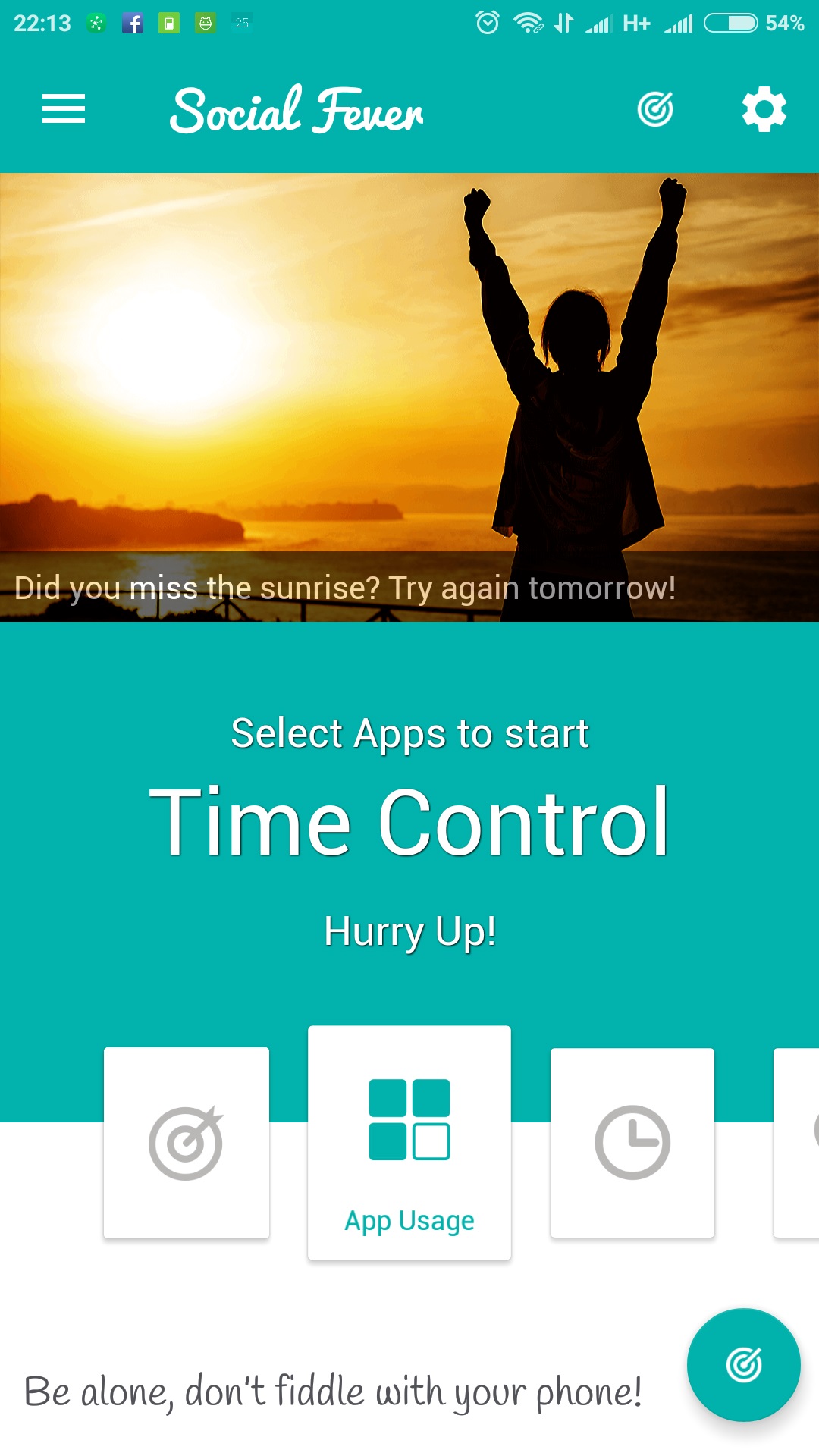The width and height of the screenshot is (819, 1456).
Task: Select the clock icon card
Action: (x=632, y=1143)
